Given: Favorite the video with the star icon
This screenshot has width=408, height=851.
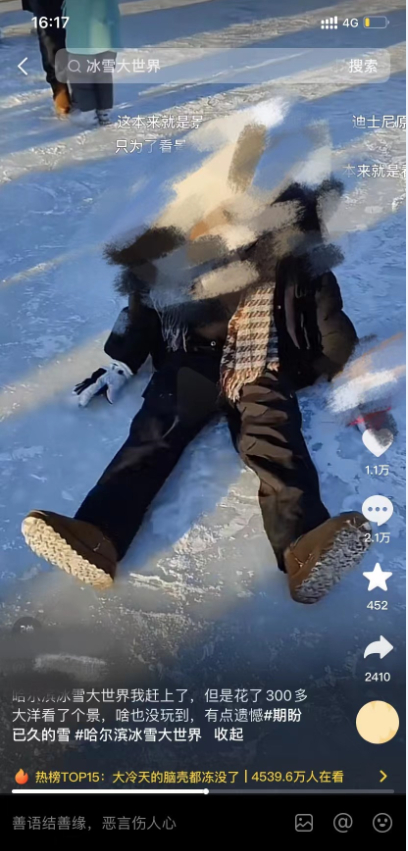Looking at the screenshot, I should coord(377,577).
